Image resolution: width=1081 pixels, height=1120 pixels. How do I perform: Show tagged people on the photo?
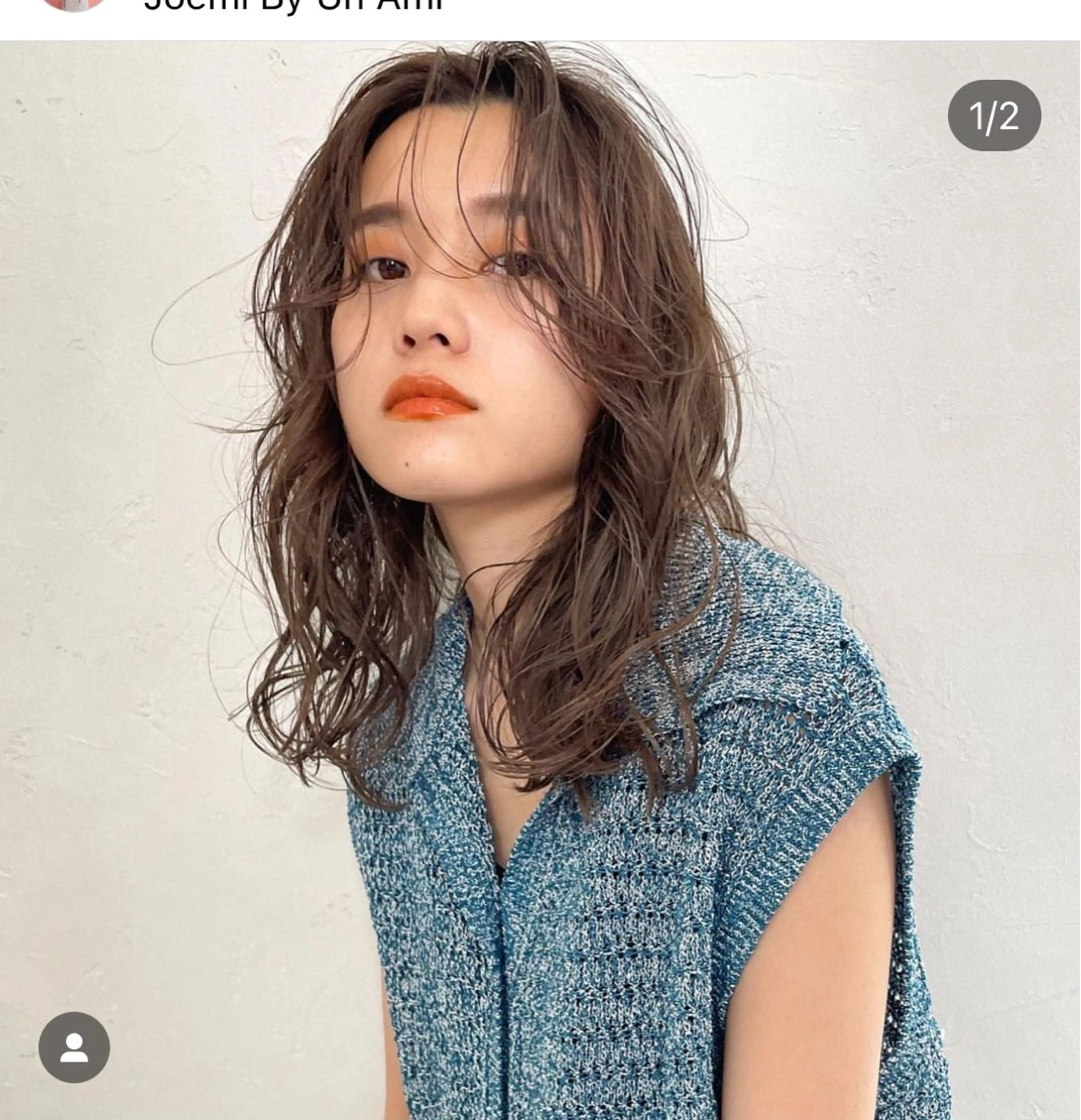coord(74,1047)
